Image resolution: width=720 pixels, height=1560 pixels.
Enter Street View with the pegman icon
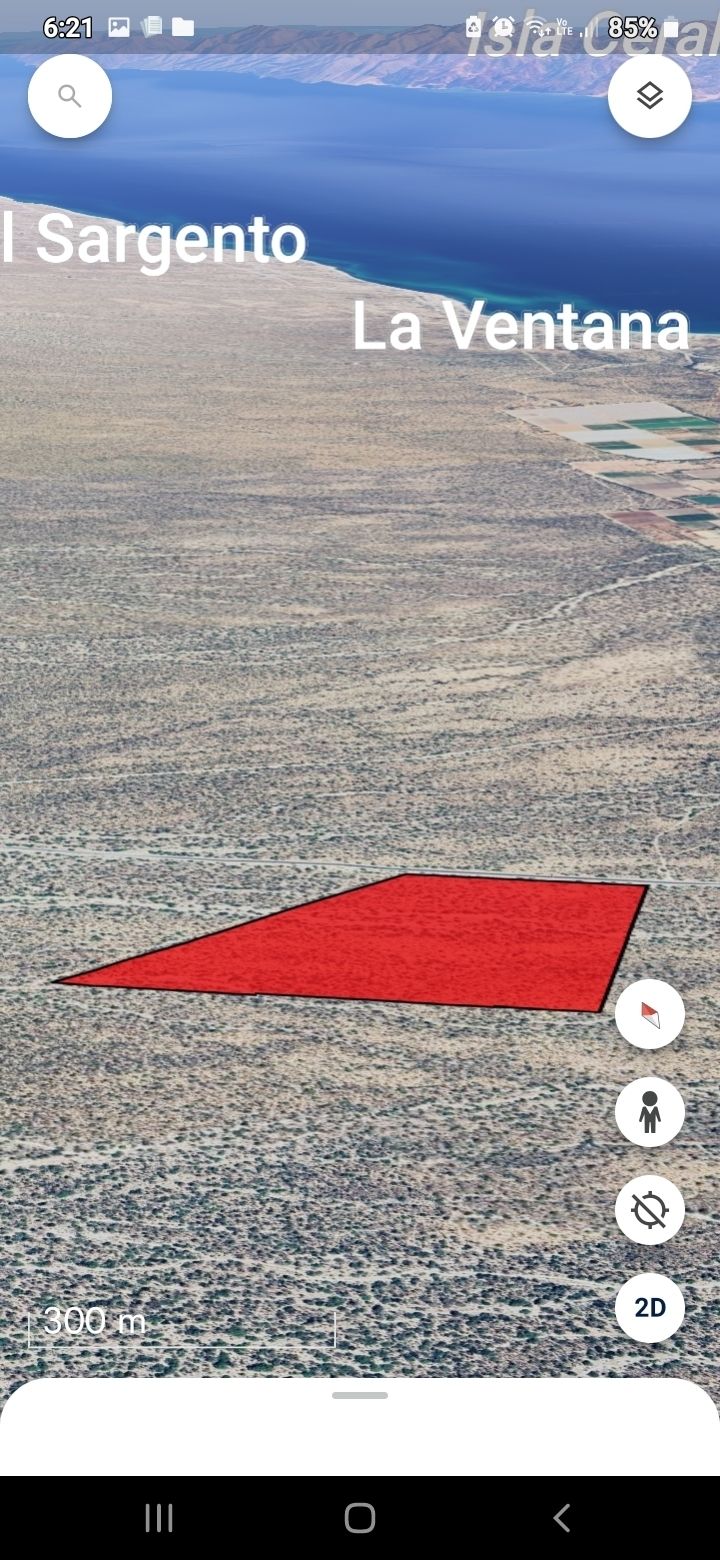point(650,1112)
